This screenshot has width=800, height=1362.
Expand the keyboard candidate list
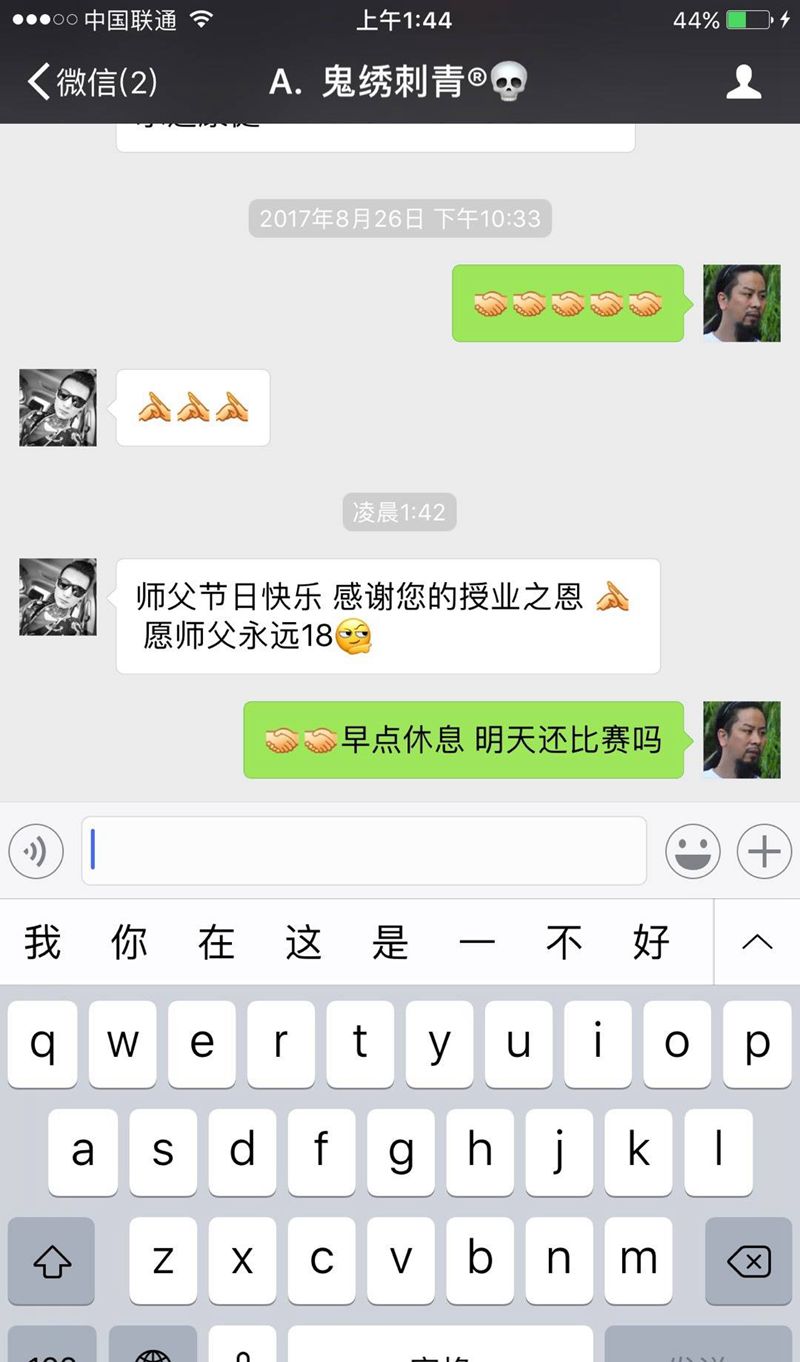pos(757,942)
